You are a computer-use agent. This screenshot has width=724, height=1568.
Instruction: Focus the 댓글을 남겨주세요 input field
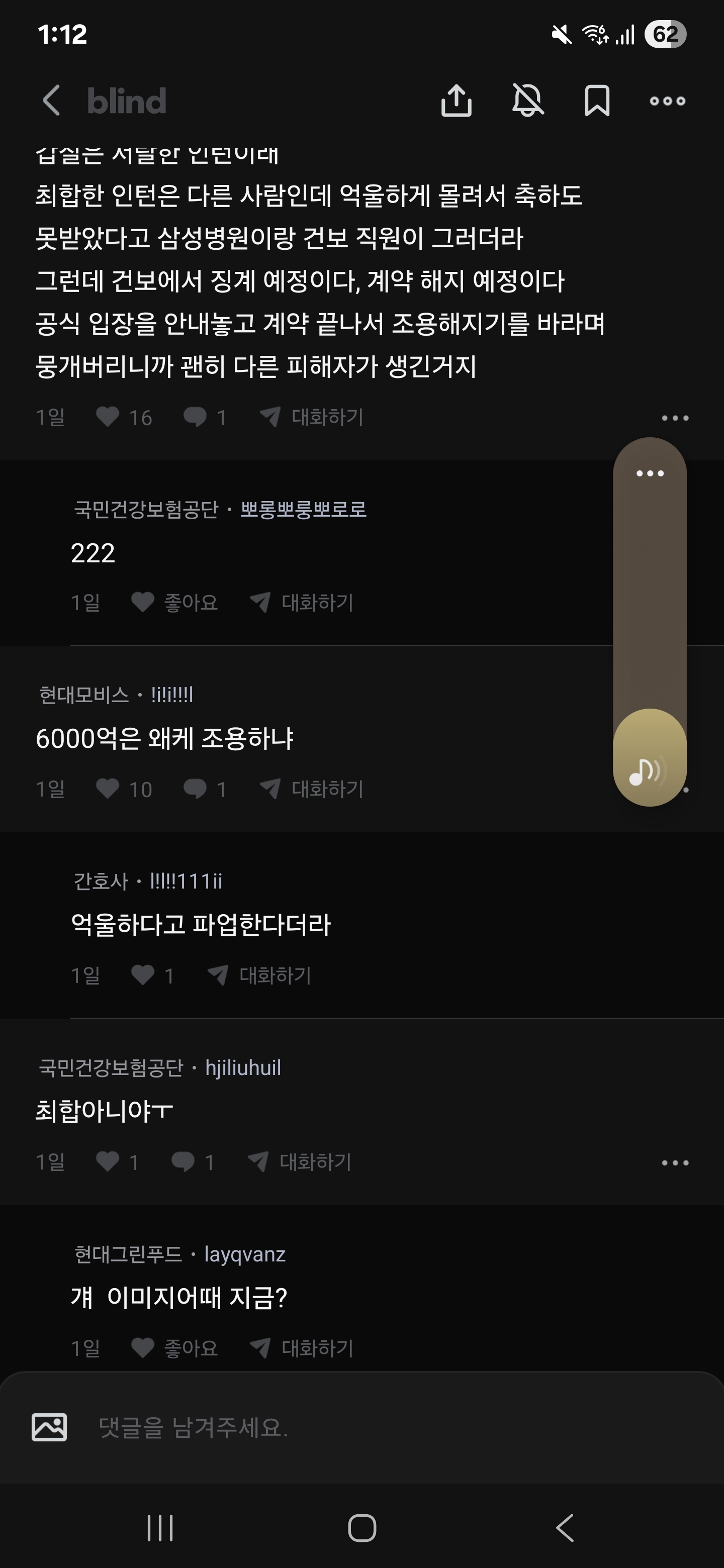pos(366,1427)
